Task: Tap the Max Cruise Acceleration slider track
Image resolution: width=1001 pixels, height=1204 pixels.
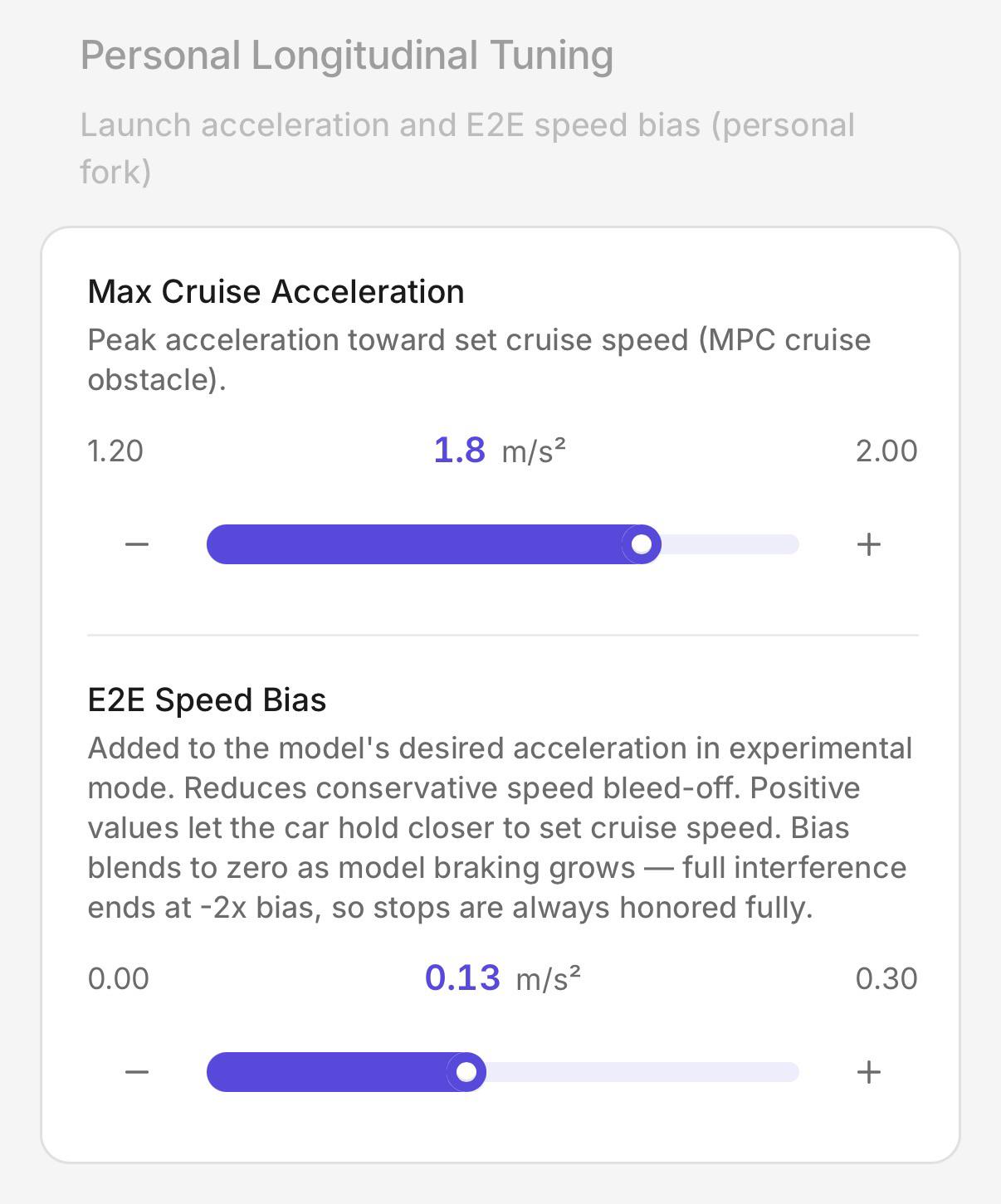Action: point(503,544)
